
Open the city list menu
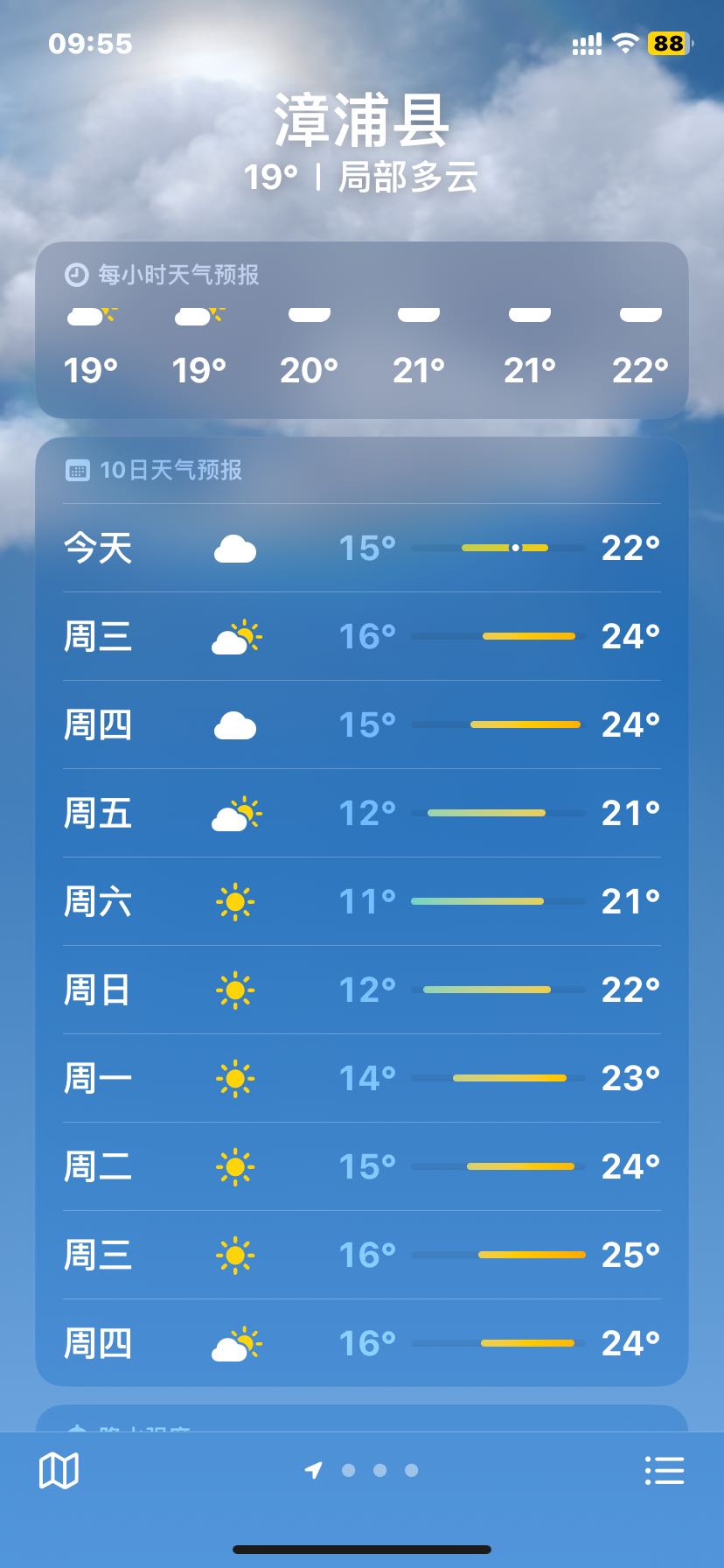[665, 1470]
